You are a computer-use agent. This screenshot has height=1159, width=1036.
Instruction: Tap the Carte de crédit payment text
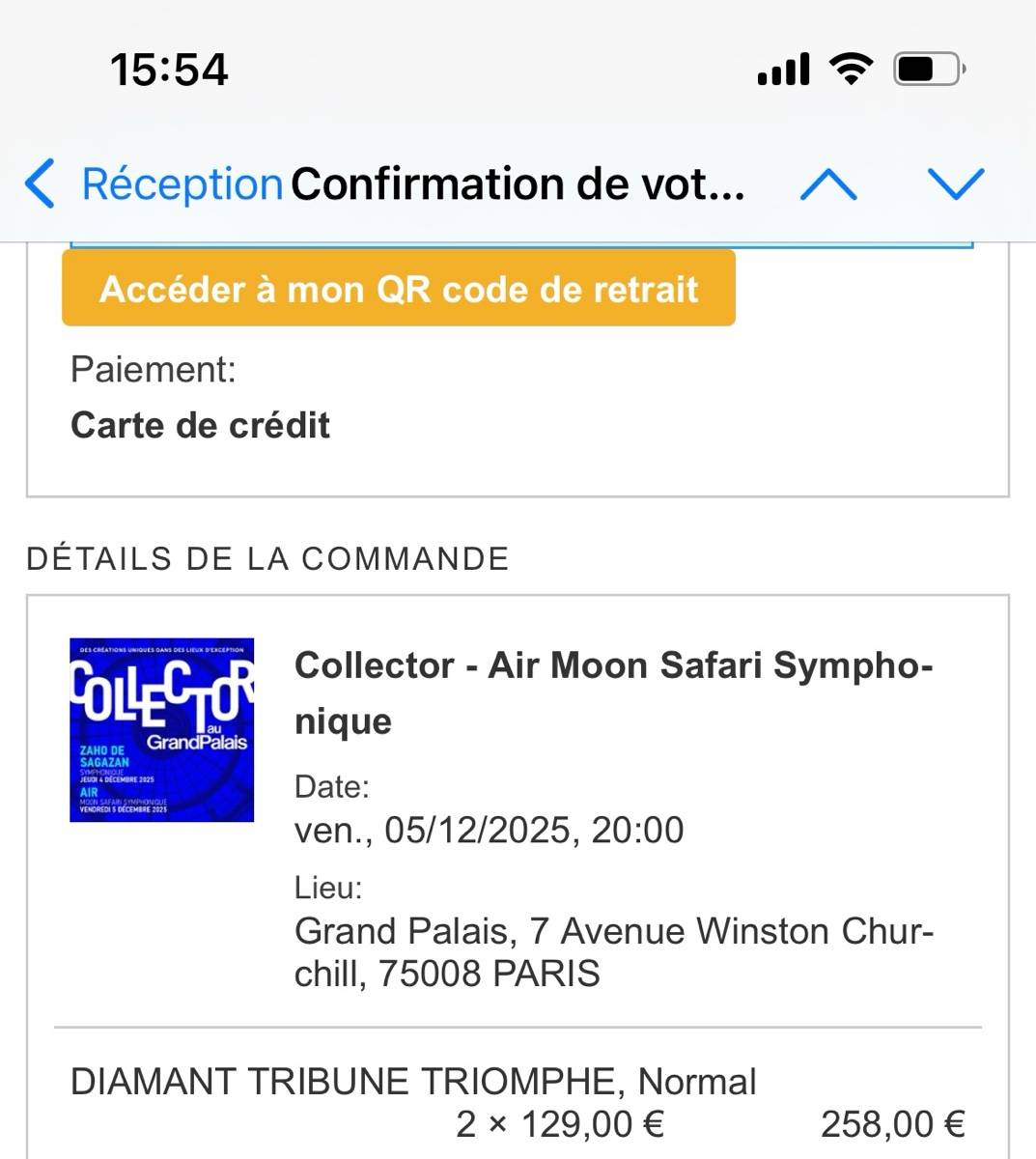(200, 425)
